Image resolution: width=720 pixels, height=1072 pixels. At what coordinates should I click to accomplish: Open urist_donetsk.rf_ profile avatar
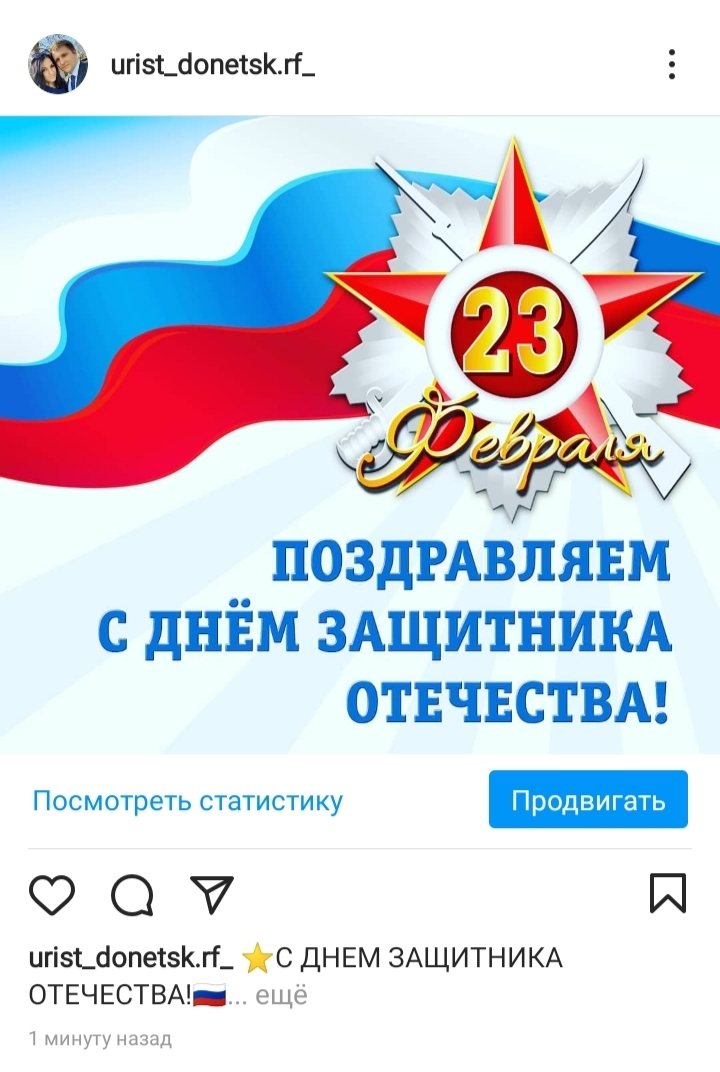[x=58, y=65]
